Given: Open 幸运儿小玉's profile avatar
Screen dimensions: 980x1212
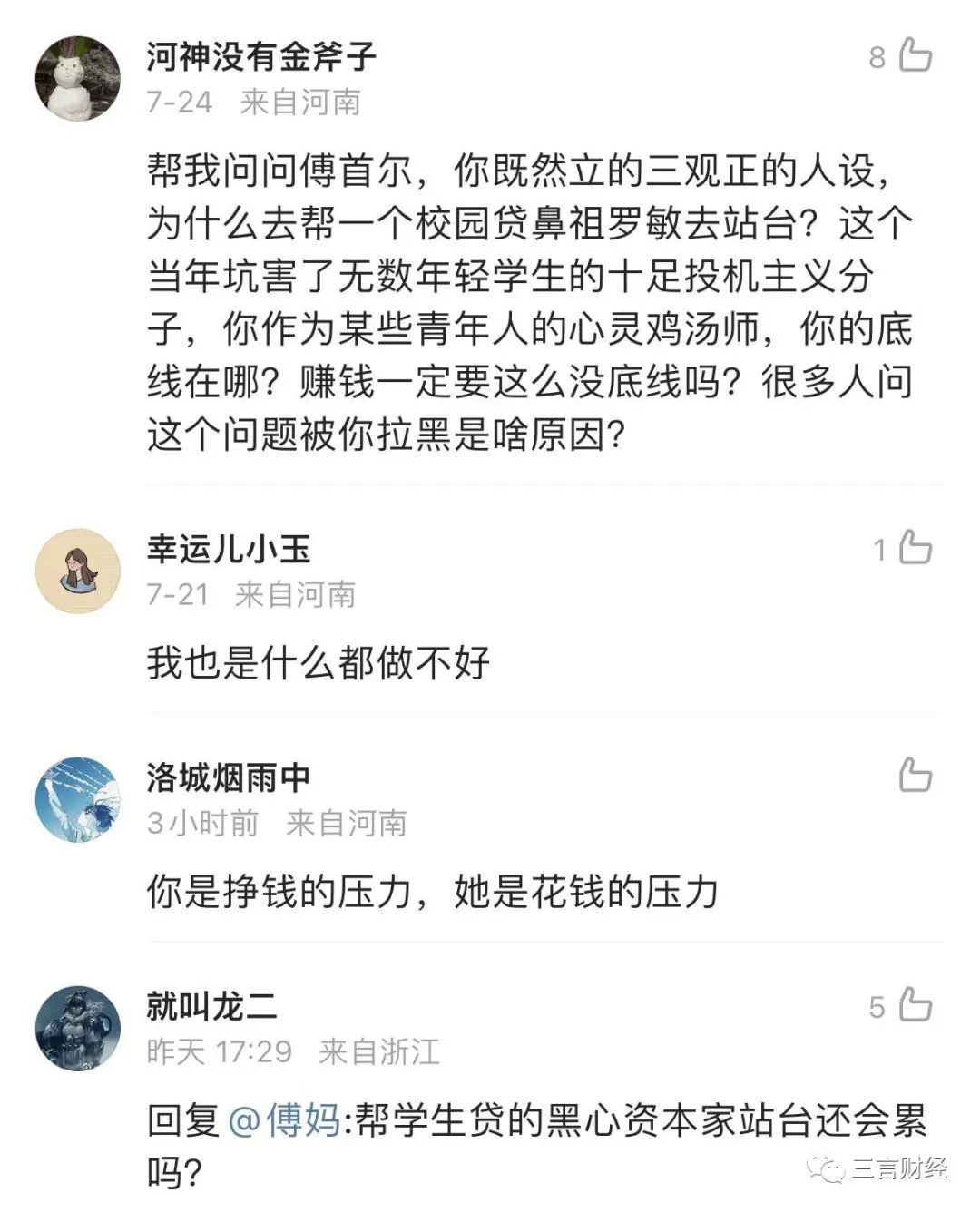Looking at the screenshot, I should pos(78,571).
